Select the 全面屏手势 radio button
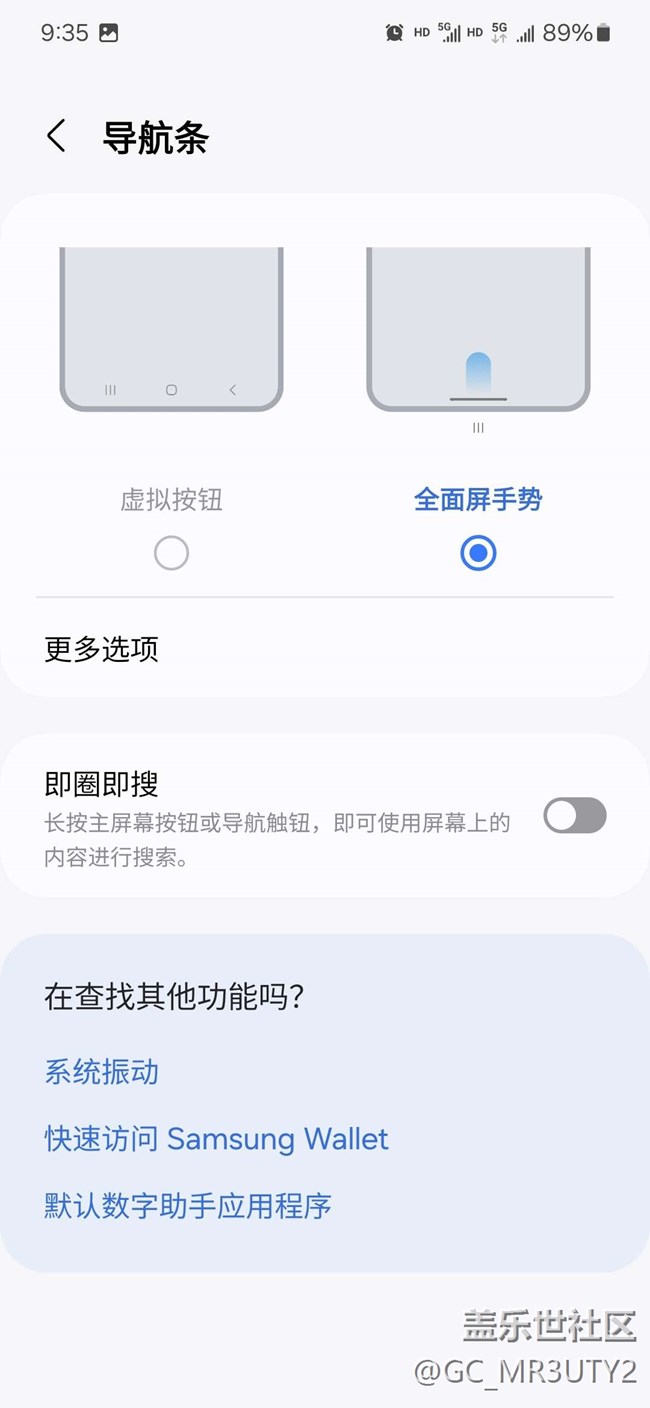The height and width of the screenshot is (1408, 650). click(478, 553)
